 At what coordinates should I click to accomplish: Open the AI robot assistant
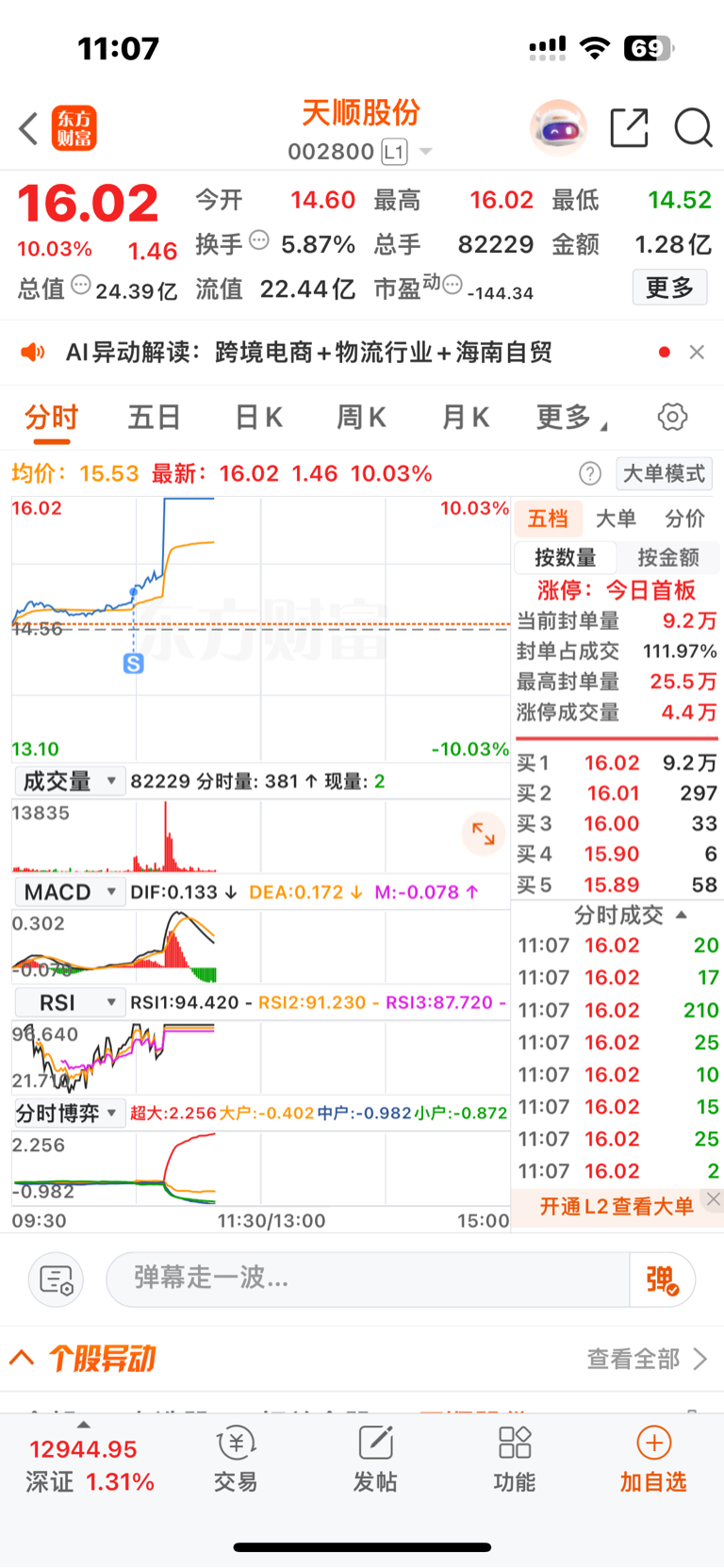[558, 127]
